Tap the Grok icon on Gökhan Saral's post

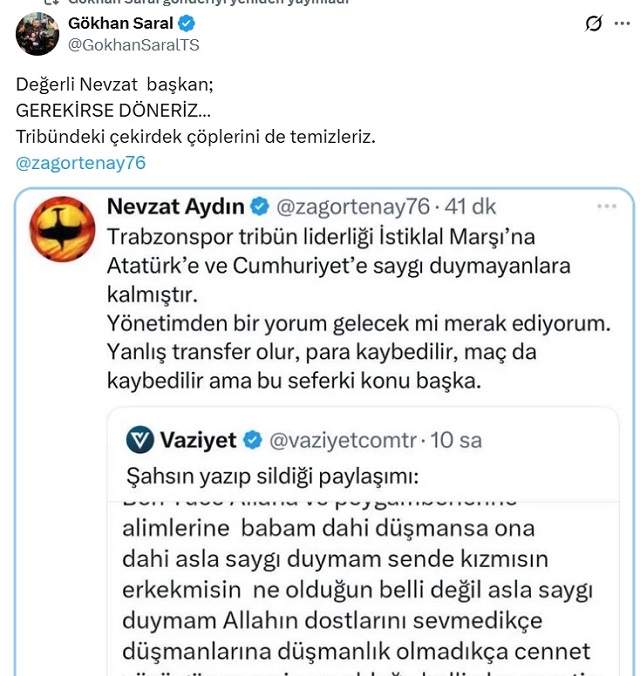click(593, 24)
